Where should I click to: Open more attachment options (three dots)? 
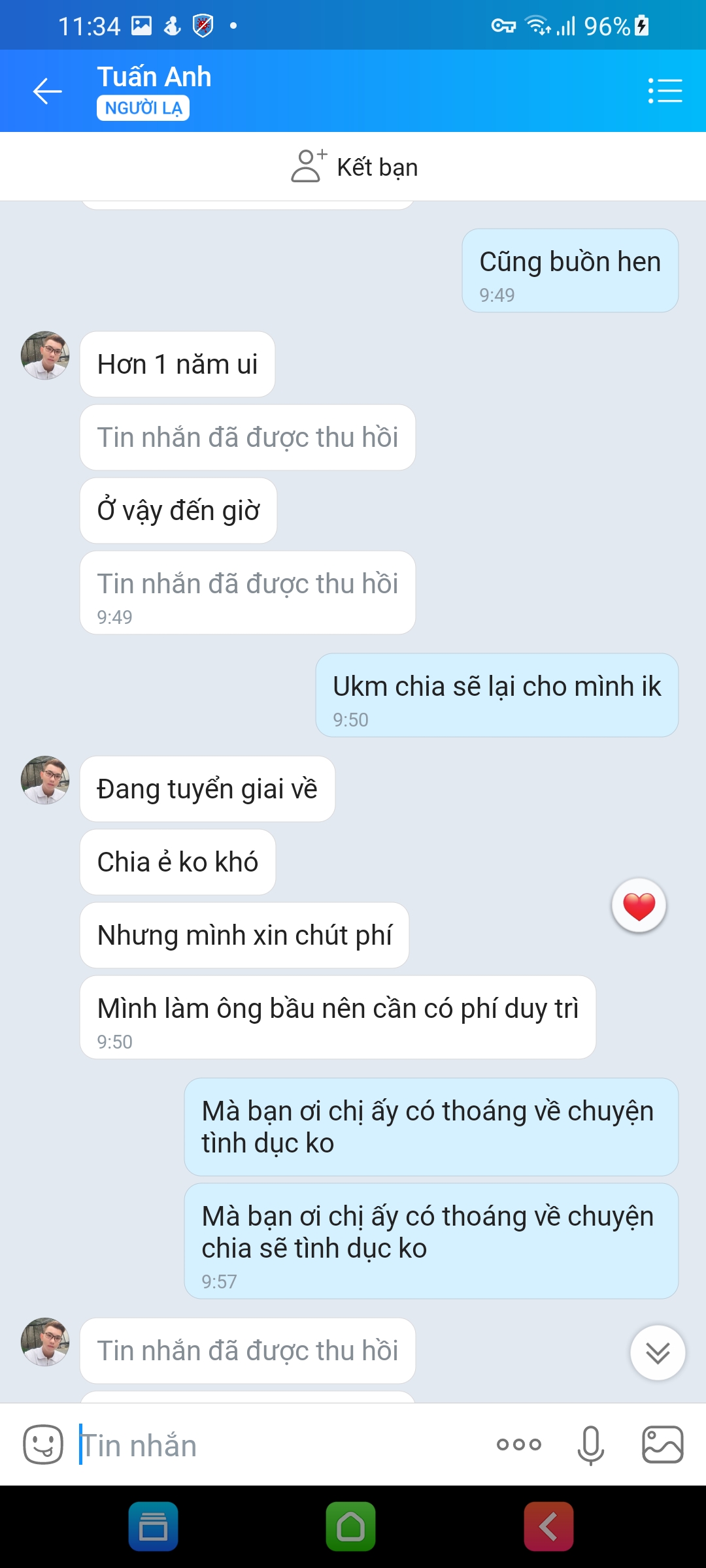518,1445
